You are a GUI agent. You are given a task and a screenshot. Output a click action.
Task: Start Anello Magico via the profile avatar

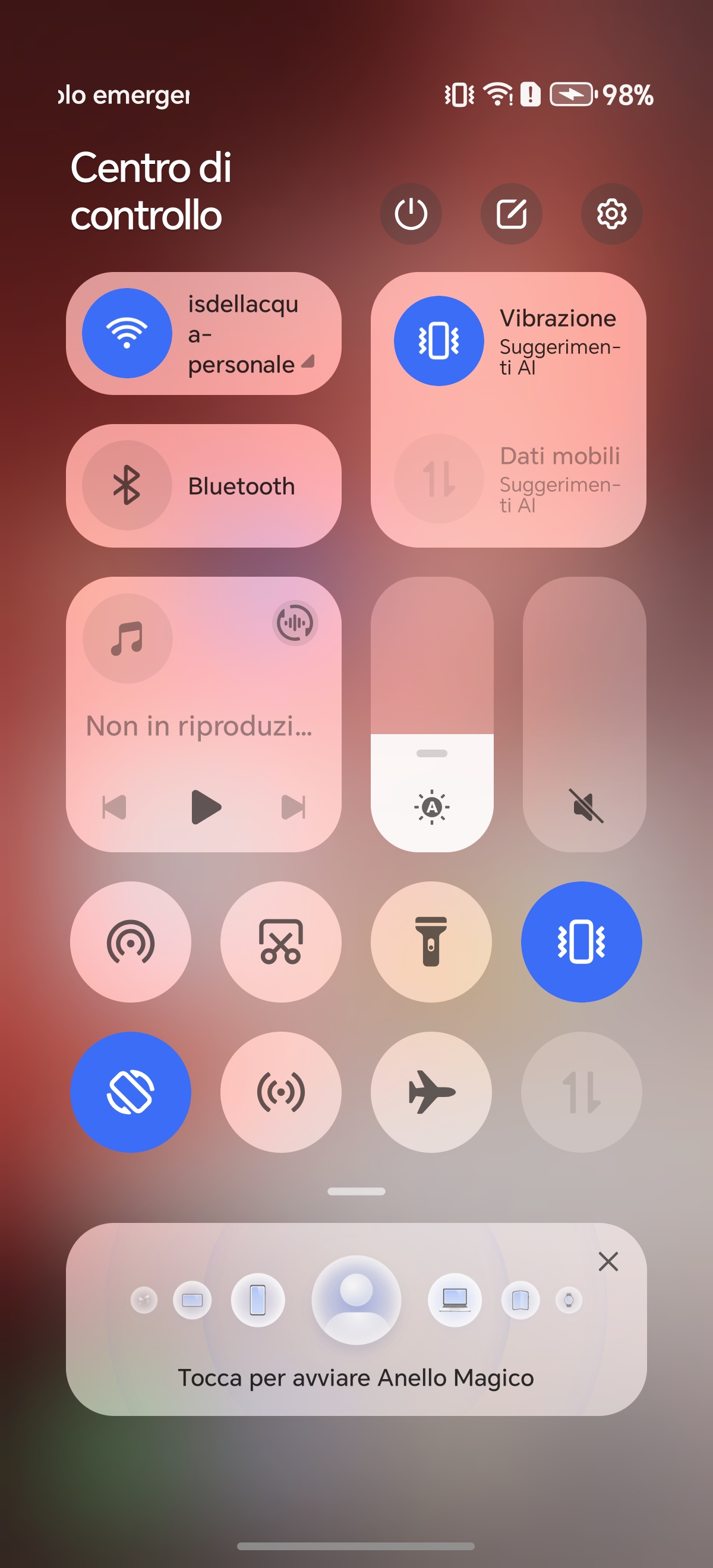point(356,1300)
